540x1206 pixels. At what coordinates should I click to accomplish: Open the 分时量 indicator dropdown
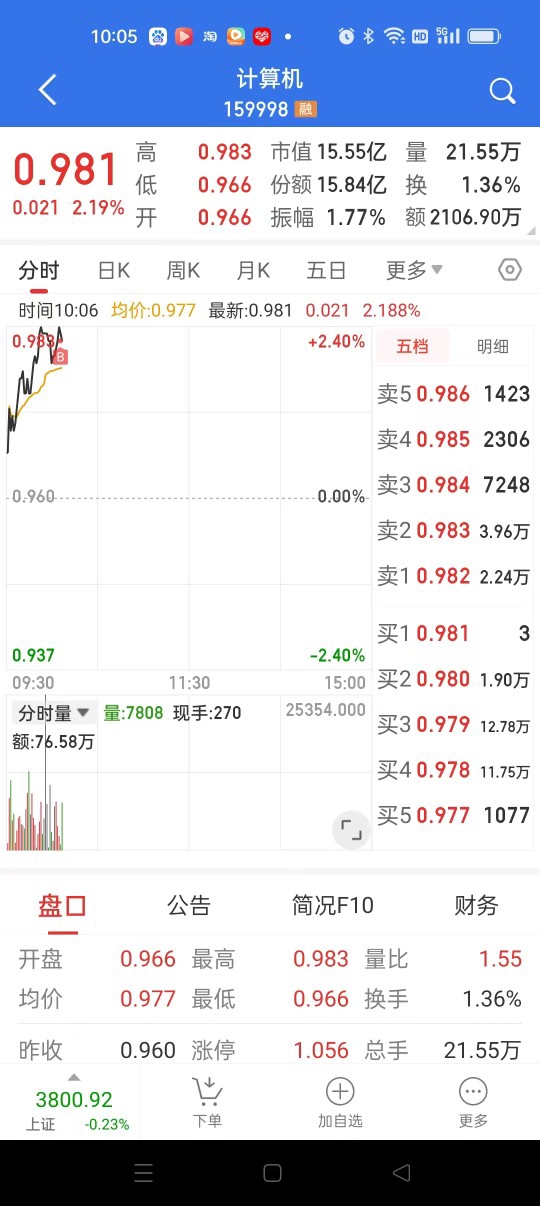click(55, 713)
